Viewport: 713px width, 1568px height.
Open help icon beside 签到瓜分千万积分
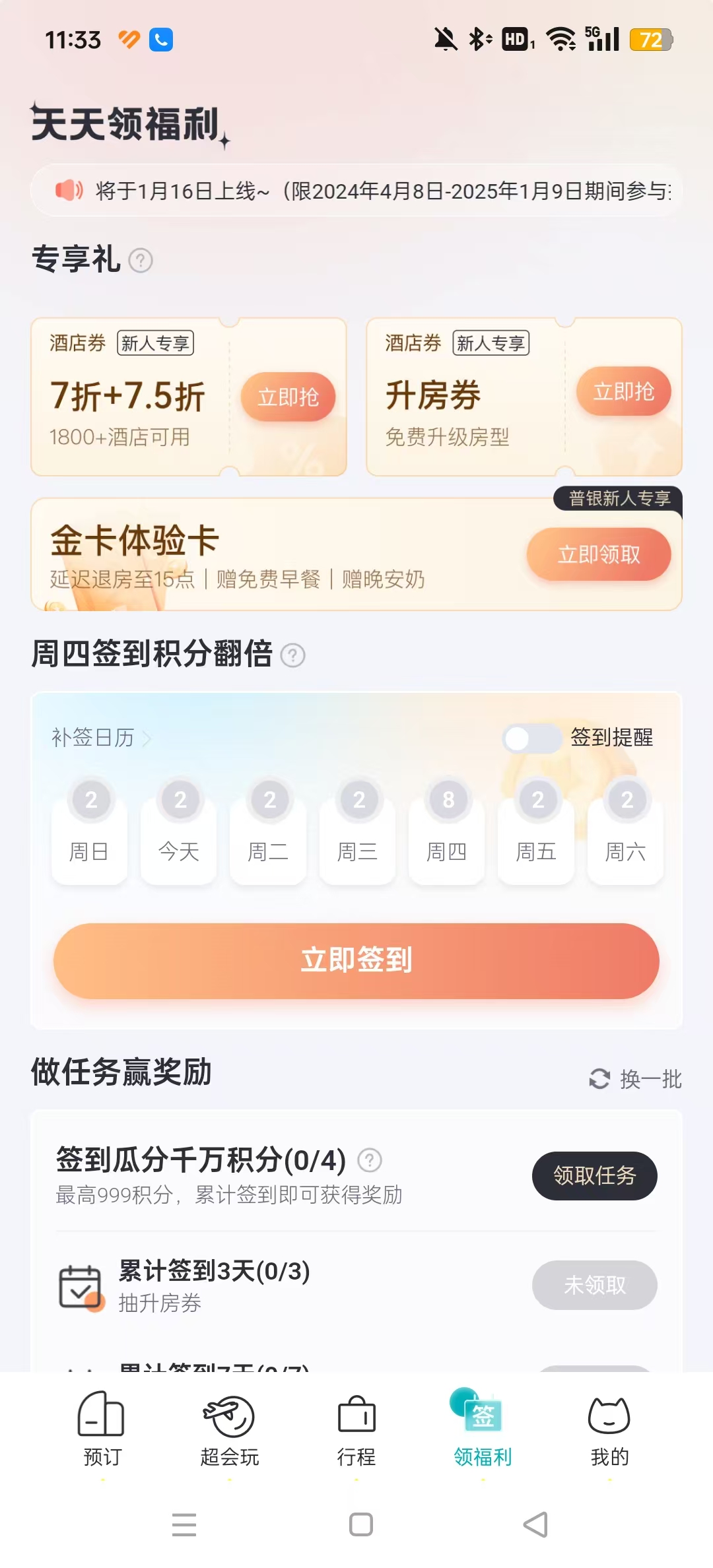click(x=370, y=1160)
